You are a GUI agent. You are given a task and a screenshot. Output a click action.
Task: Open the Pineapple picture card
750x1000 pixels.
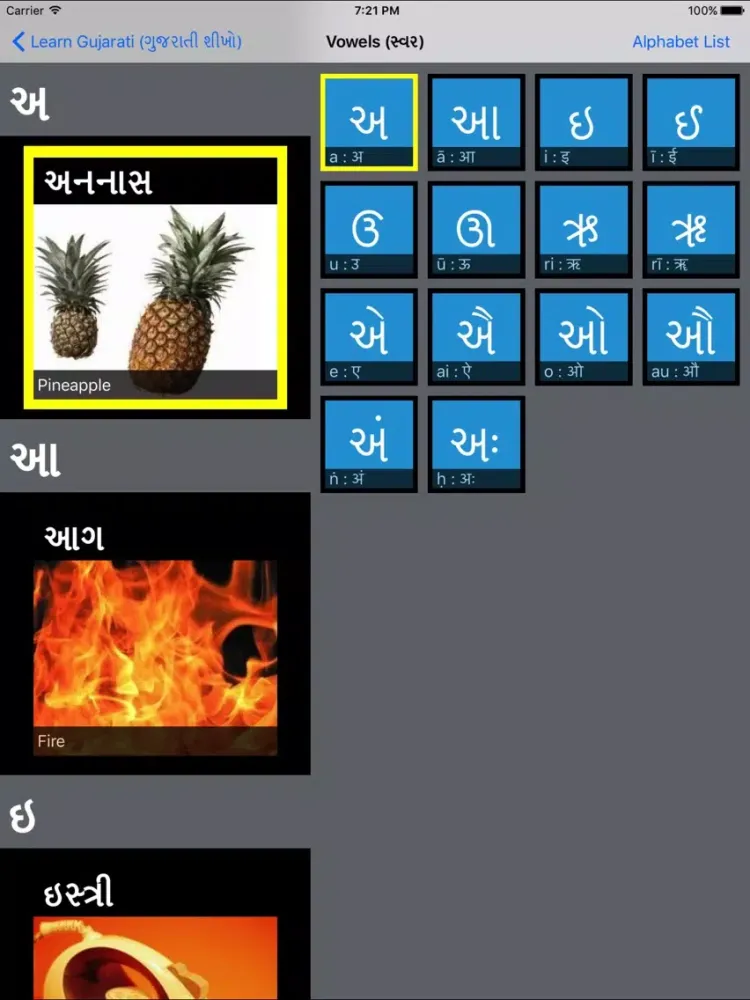point(155,278)
